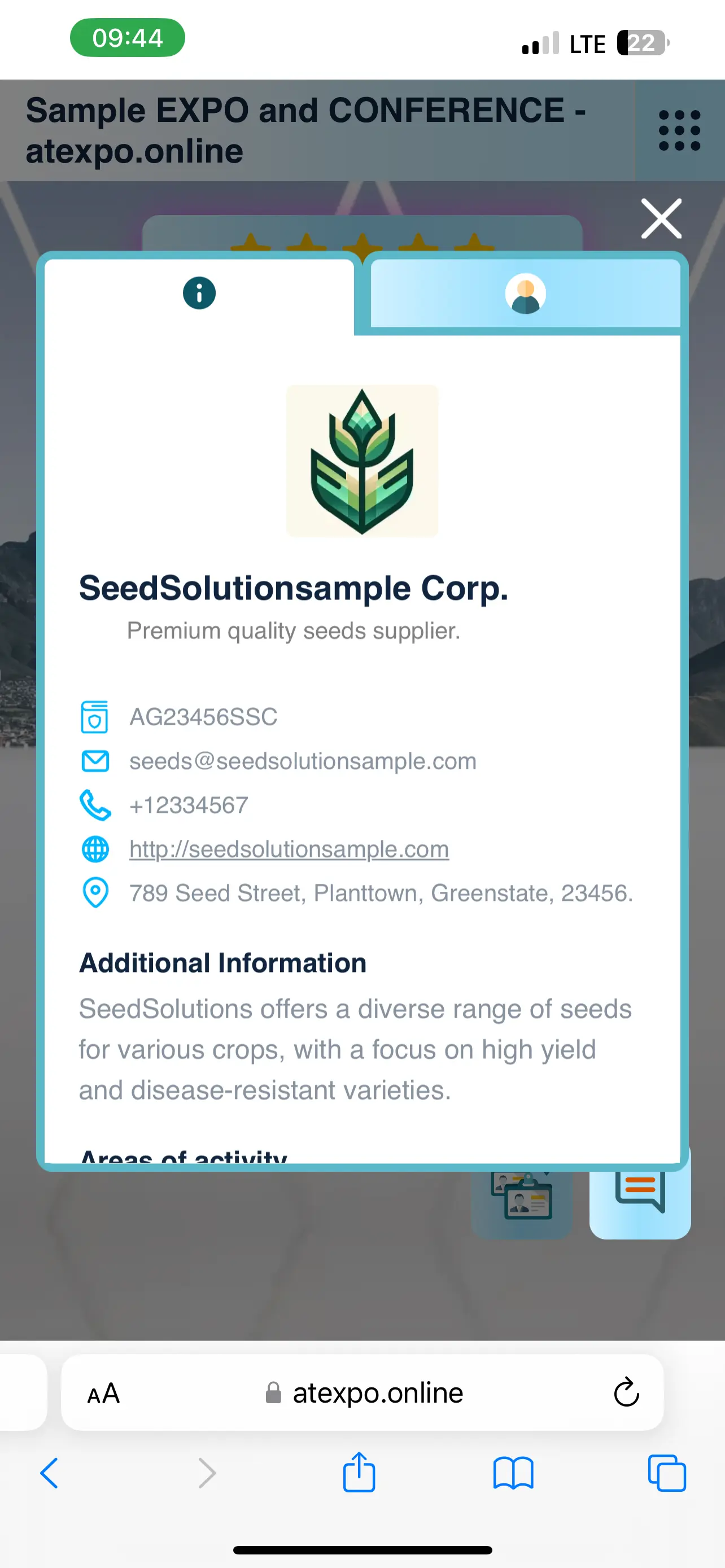Image resolution: width=725 pixels, height=1568 pixels.
Task: Switch to the contact person tab
Action: (525, 294)
